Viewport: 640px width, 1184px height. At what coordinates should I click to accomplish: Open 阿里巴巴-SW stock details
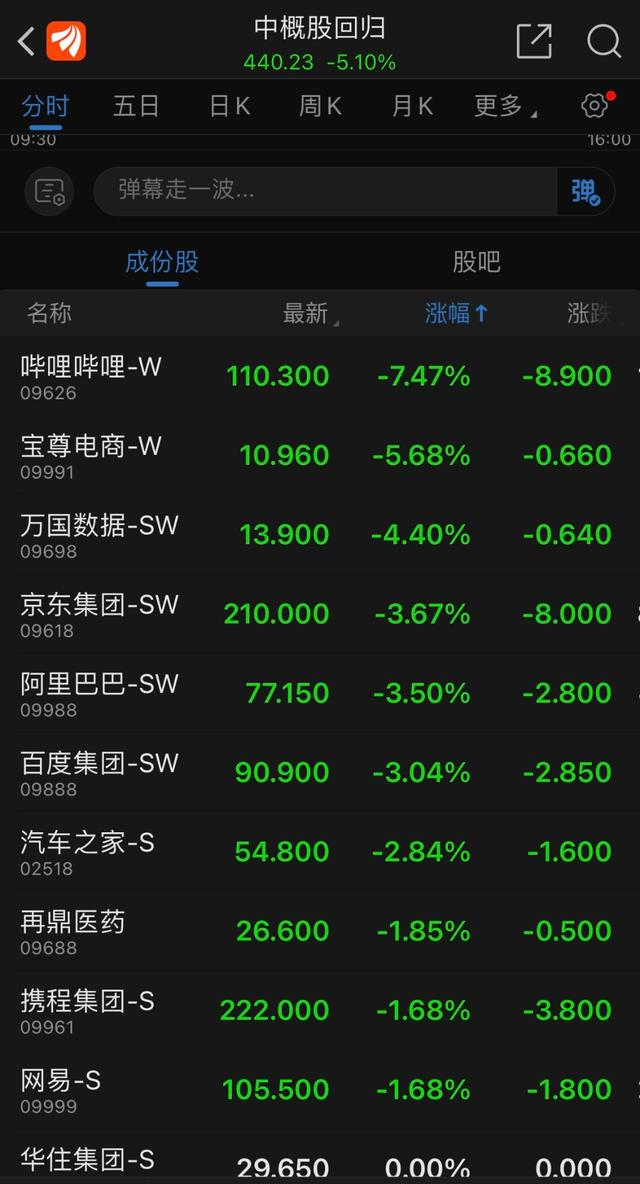(320, 693)
